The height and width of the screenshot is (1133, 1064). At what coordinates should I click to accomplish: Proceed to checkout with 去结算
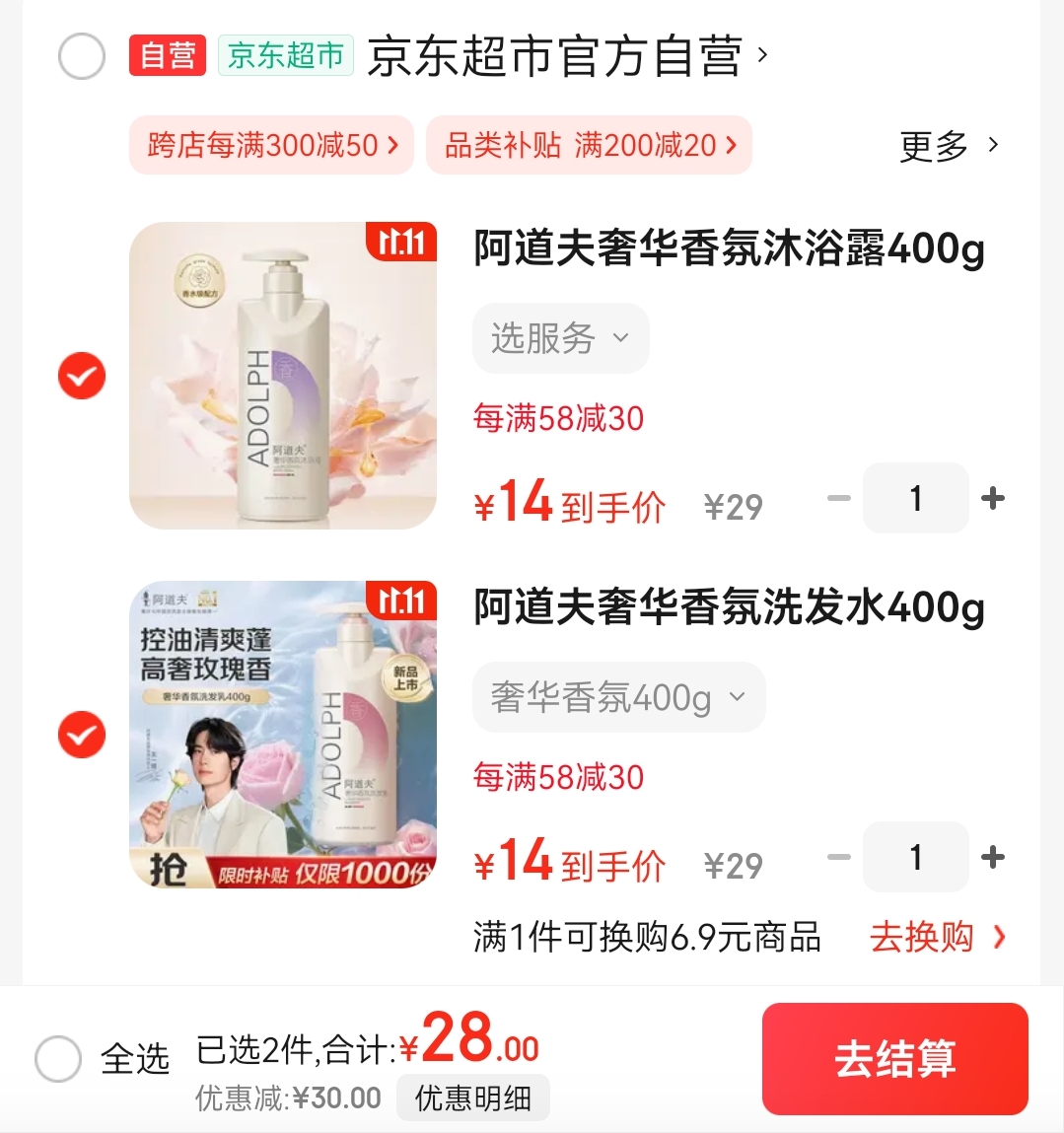pos(894,1059)
